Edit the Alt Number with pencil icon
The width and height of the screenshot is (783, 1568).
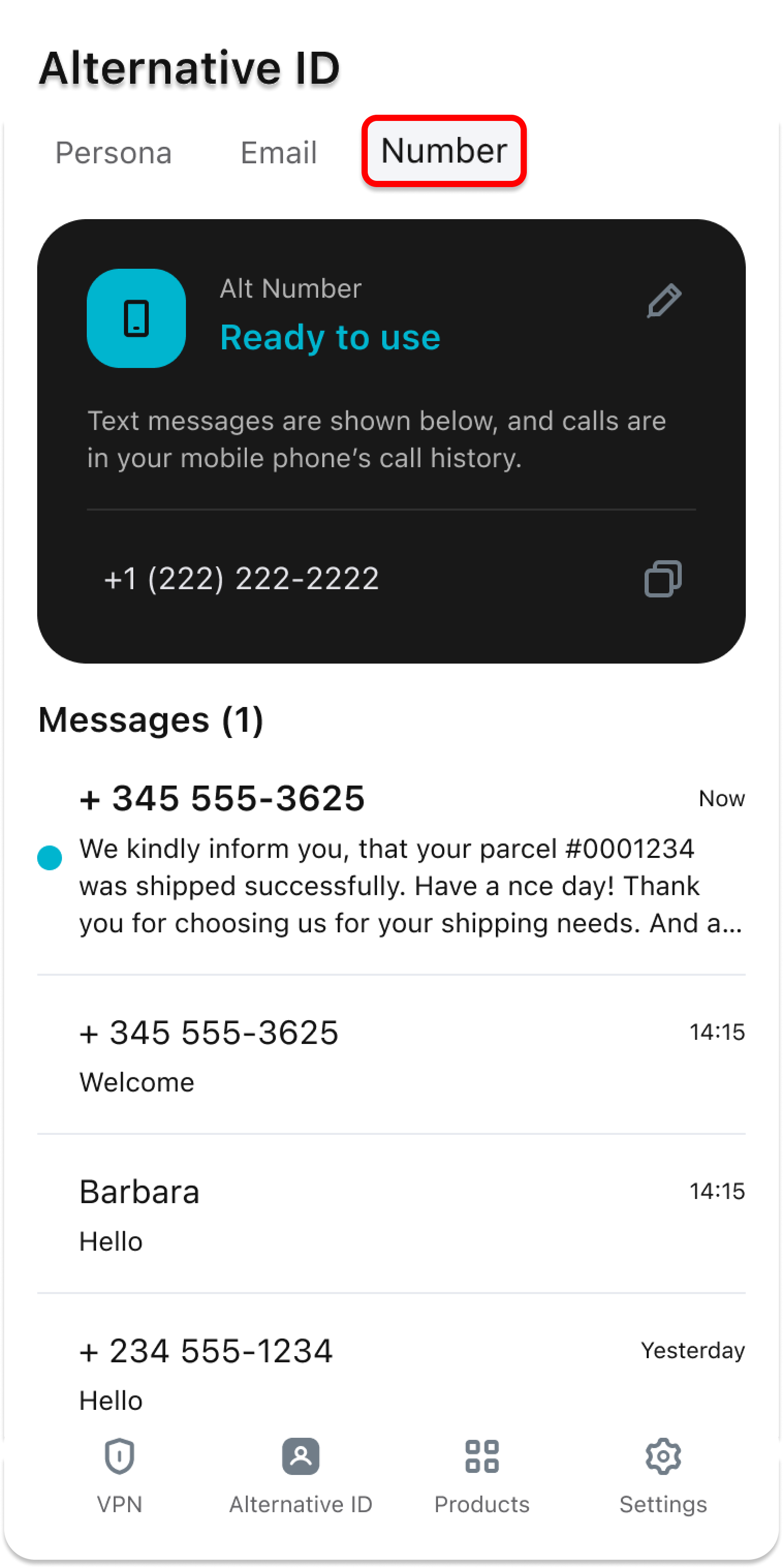pyautogui.click(x=663, y=301)
